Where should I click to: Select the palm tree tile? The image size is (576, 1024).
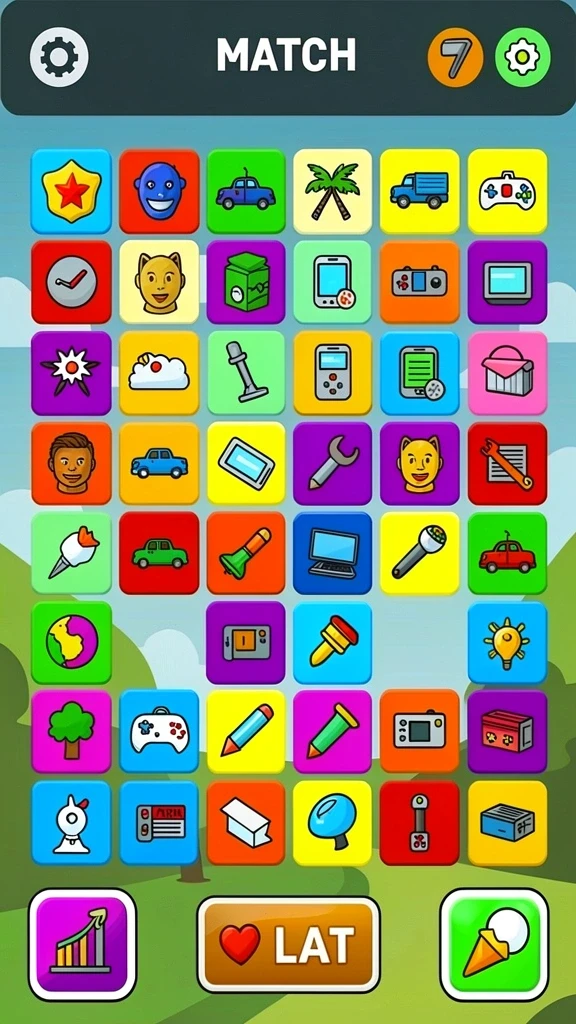[x=332, y=191]
